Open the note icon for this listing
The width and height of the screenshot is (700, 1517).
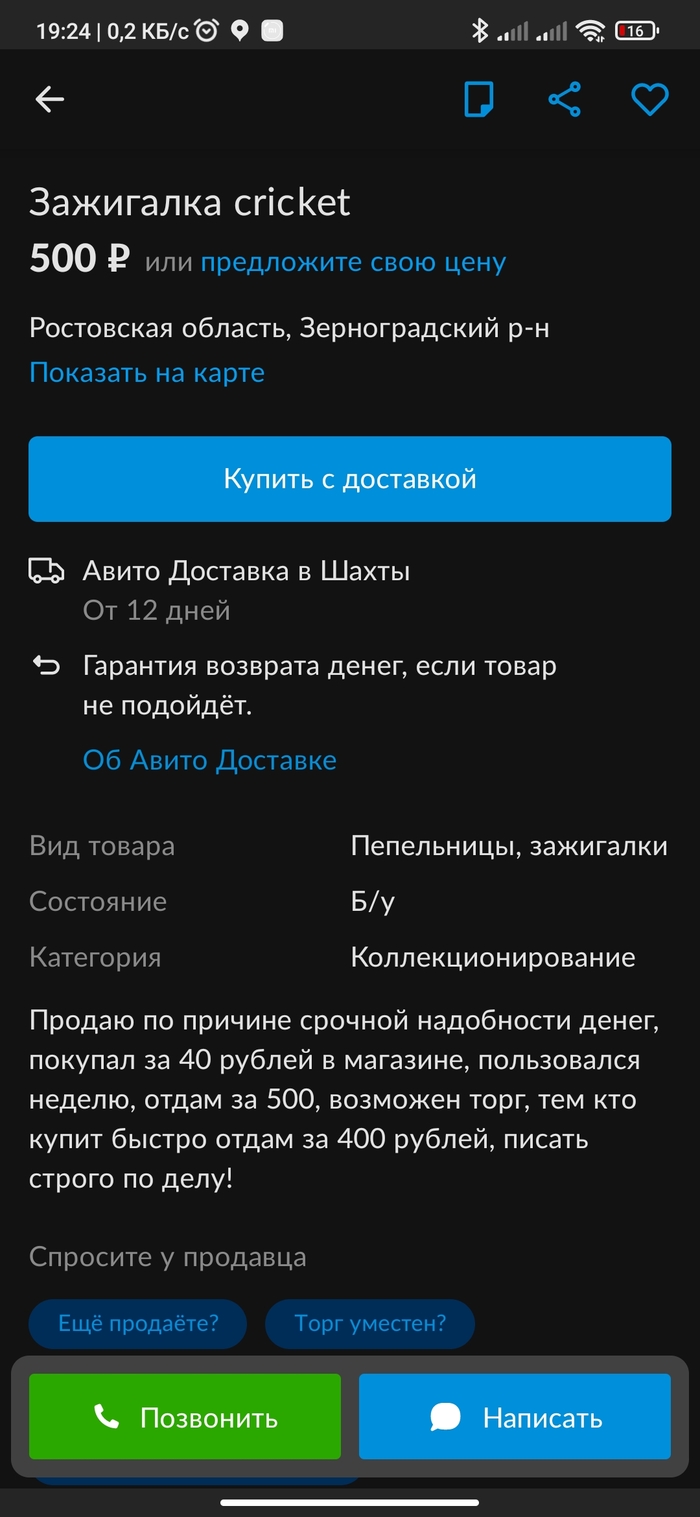(x=479, y=99)
